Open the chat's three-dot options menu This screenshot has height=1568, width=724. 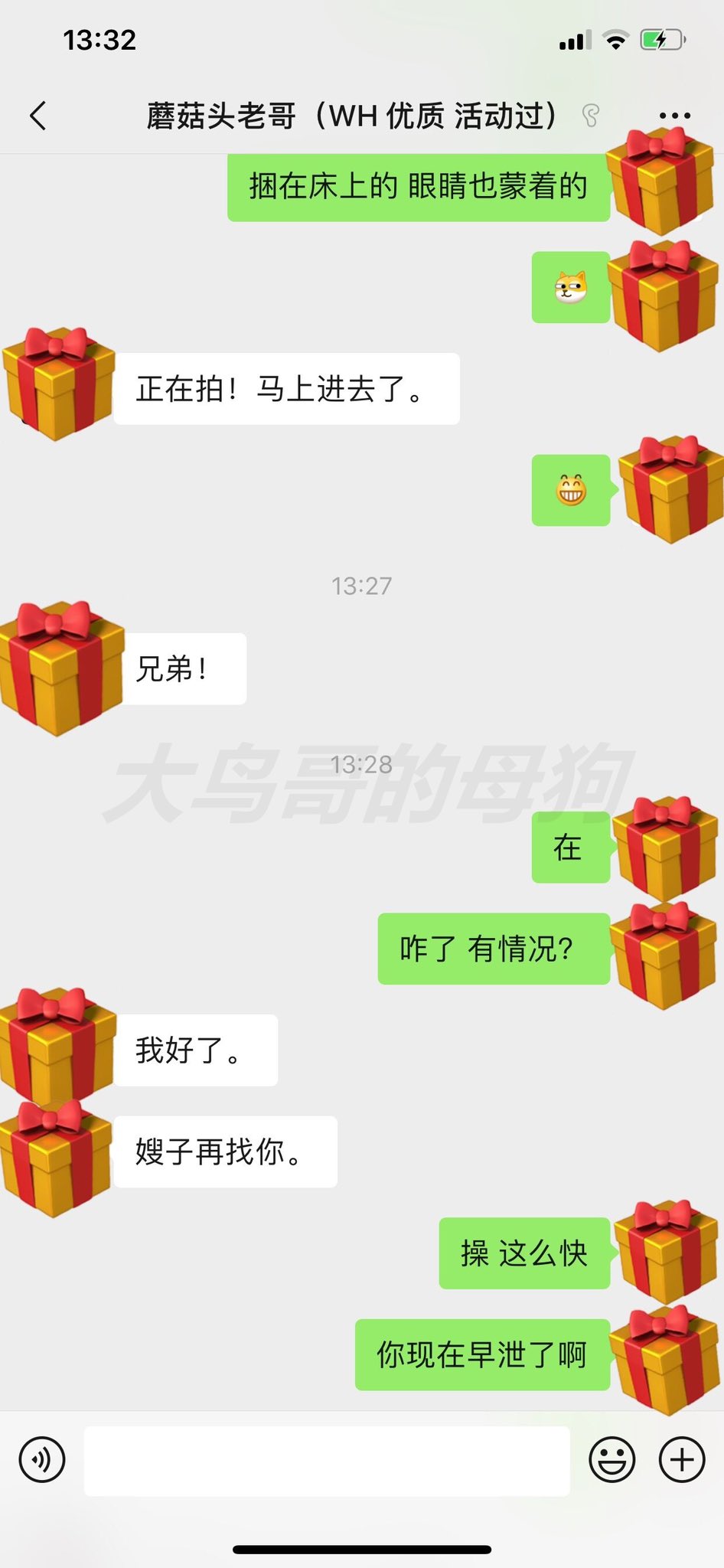coord(675,116)
